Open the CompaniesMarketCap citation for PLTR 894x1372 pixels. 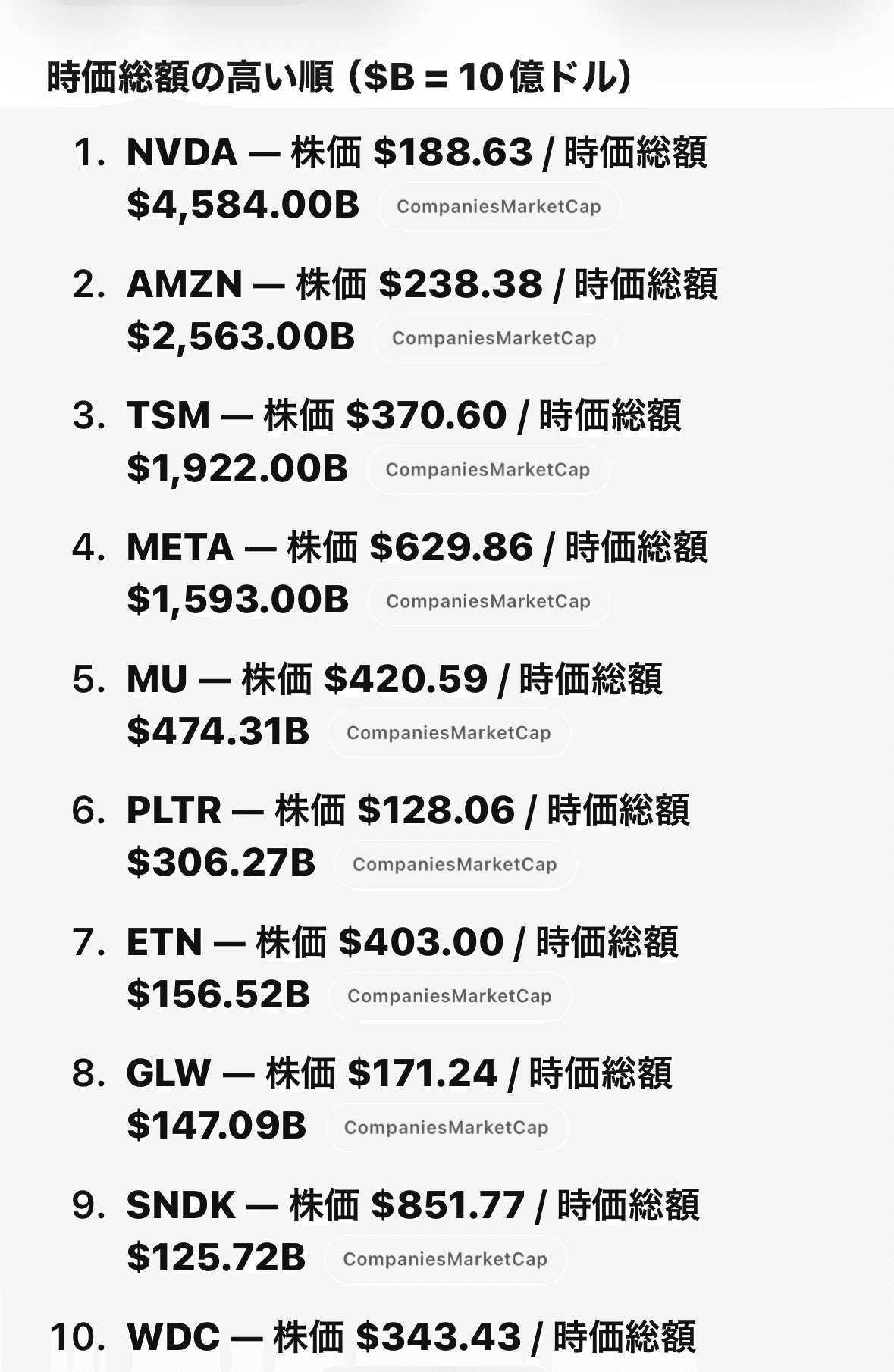[455, 864]
